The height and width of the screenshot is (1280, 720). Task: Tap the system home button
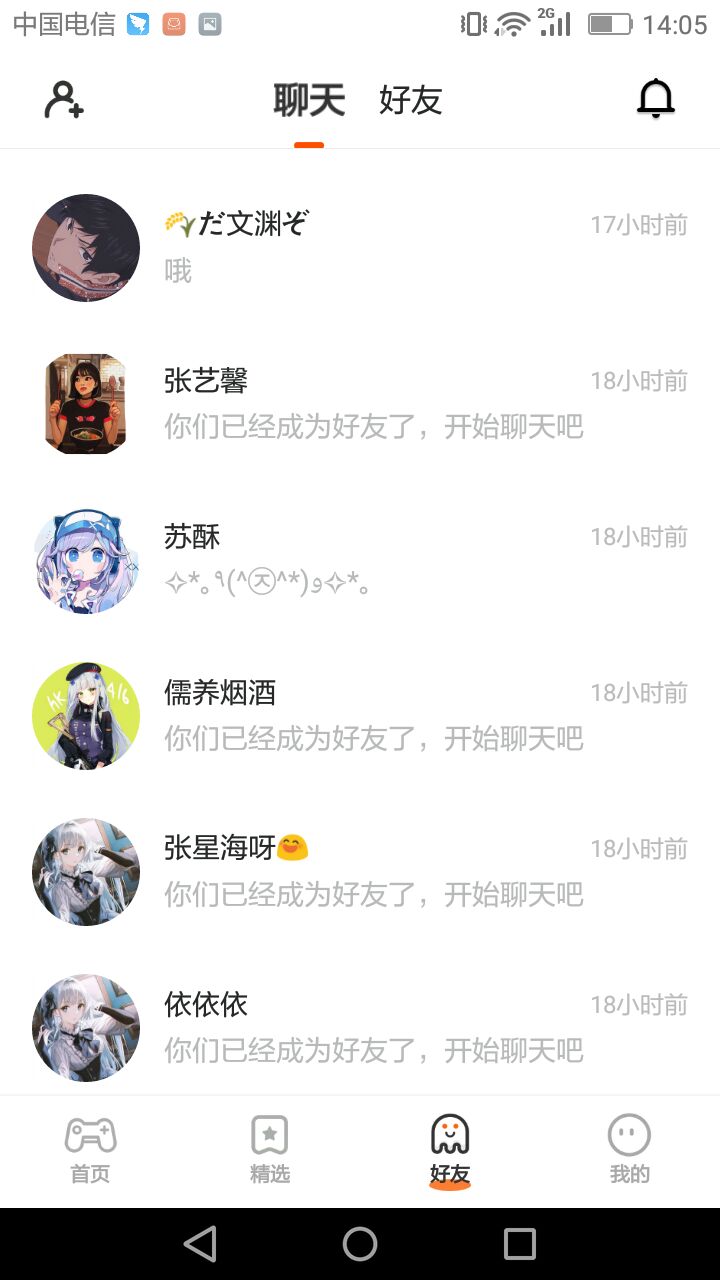pos(360,1244)
